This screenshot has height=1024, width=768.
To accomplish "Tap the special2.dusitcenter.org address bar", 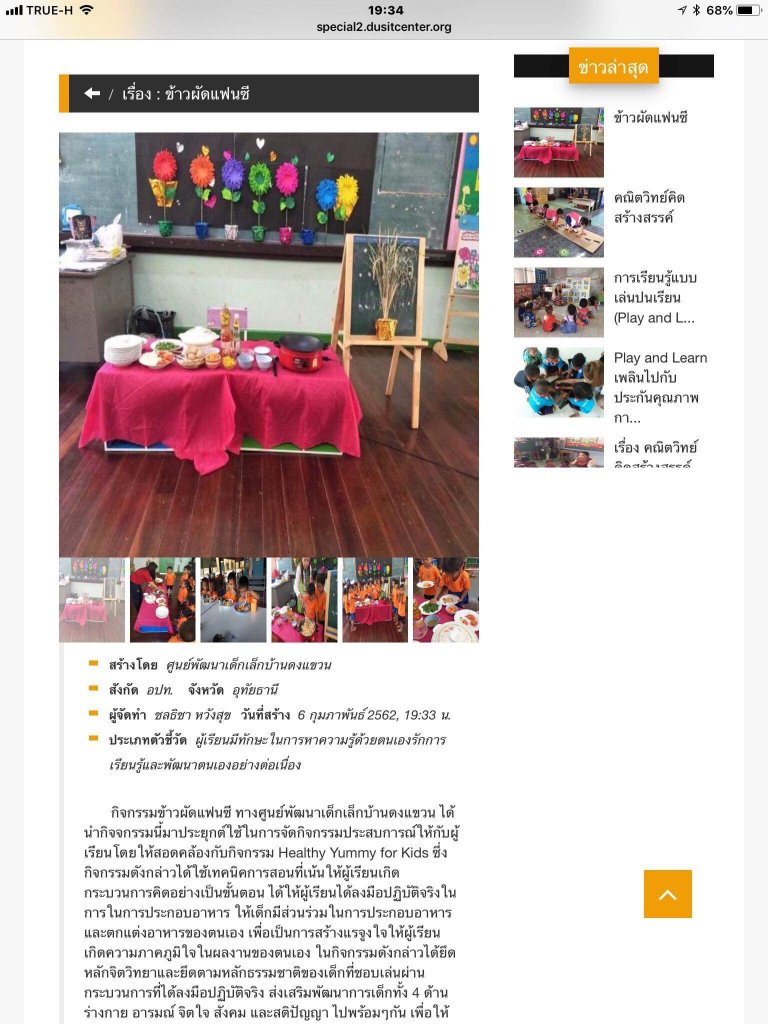I will pos(384,27).
